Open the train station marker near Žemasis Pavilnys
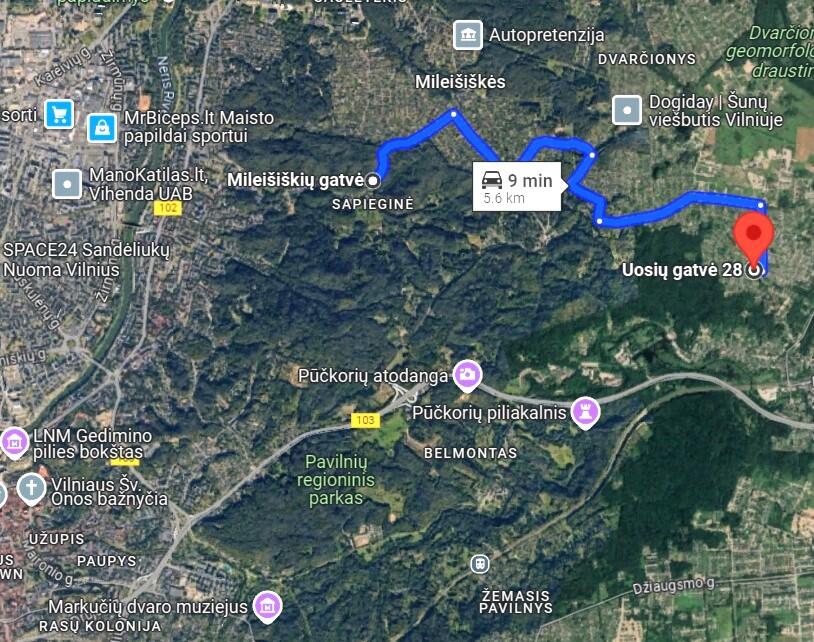This screenshot has height=642, width=814. coord(481,564)
